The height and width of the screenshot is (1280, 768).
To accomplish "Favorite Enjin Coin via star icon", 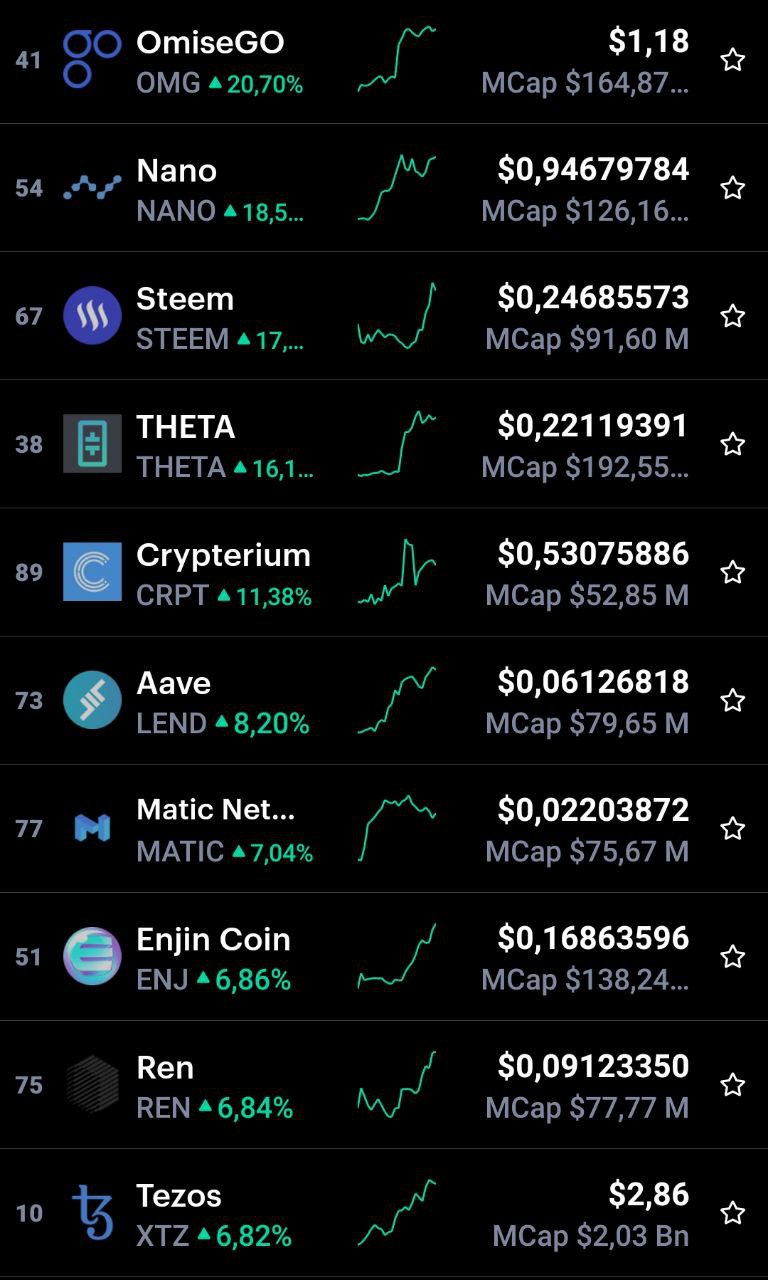I will pos(732,956).
